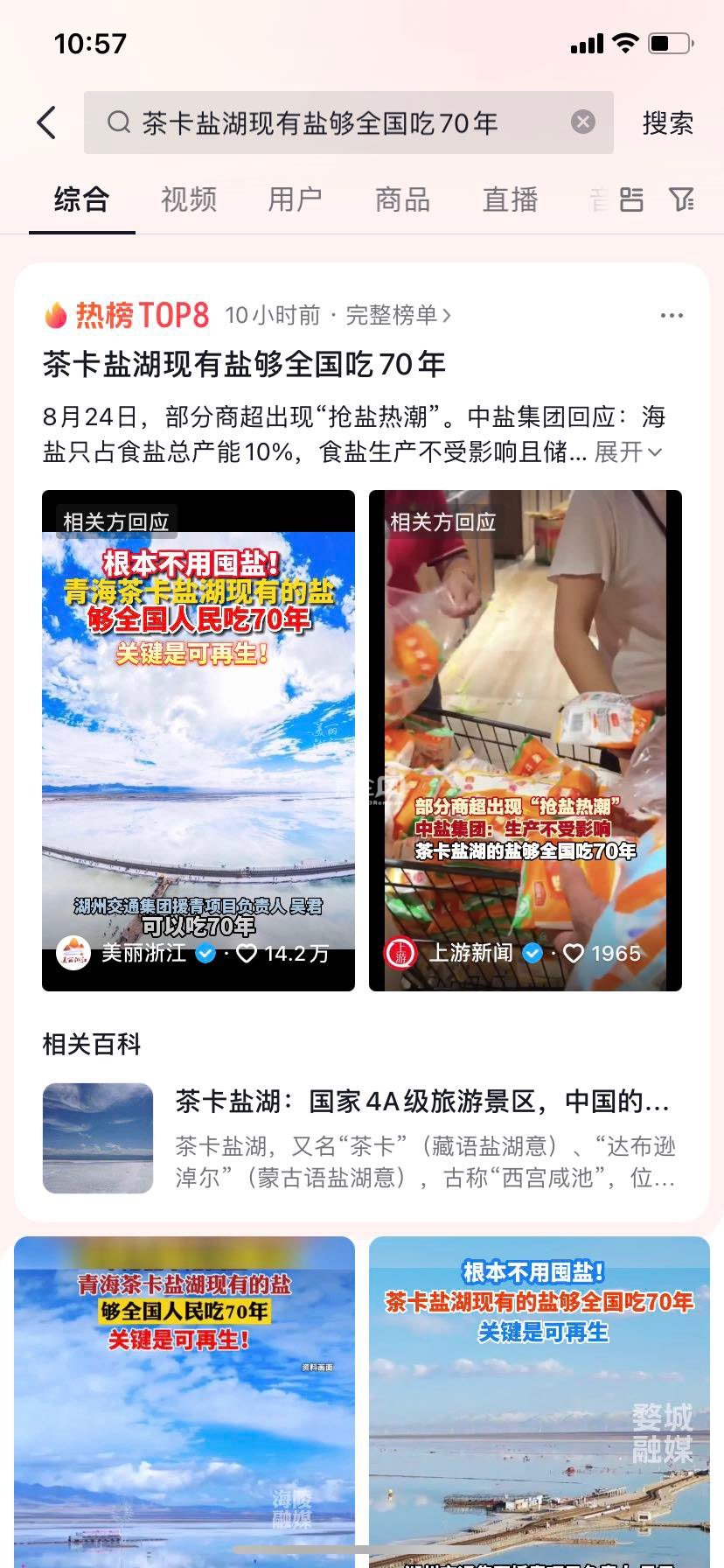The width and height of the screenshot is (724, 1568).
Task: Tap the 搜索 button
Action: coord(667,122)
